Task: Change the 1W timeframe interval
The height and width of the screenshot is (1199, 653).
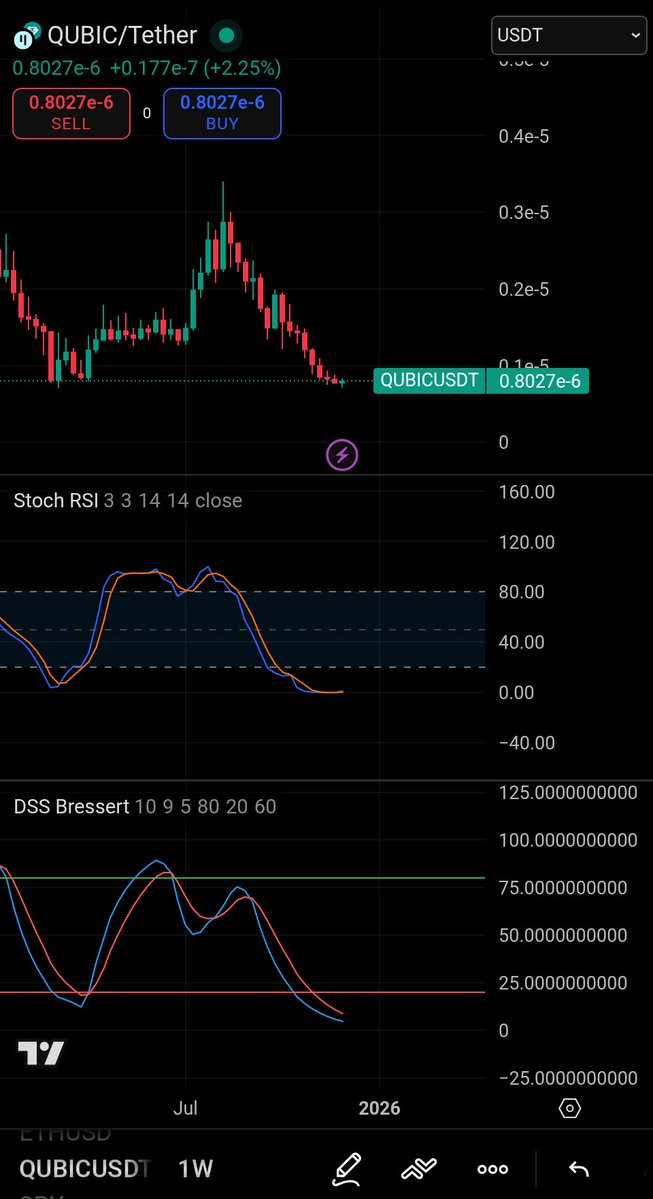Action: pos(196,1168)
